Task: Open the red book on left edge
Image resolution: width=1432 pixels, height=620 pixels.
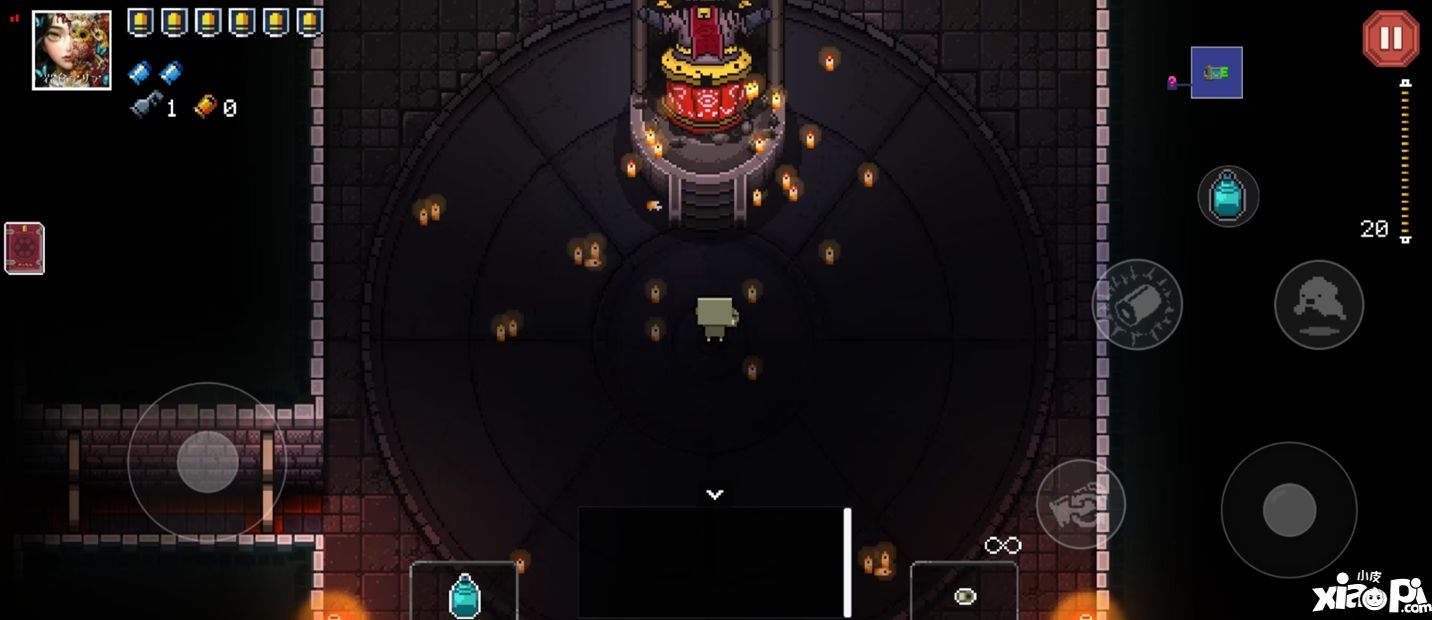Action: tap(24, 248)
